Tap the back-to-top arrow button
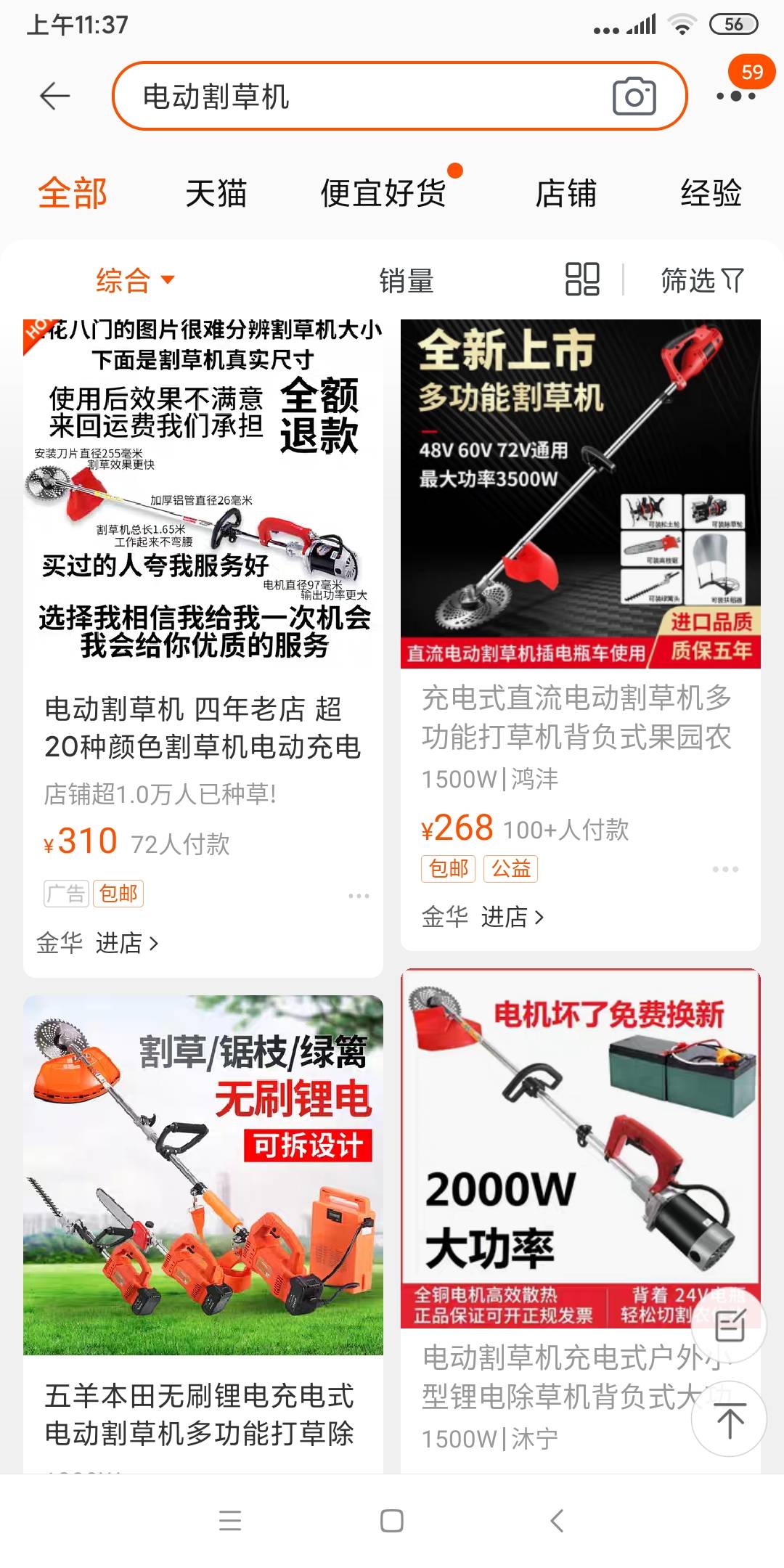This screenshot has height=1568, width=784. [729, 1419]
